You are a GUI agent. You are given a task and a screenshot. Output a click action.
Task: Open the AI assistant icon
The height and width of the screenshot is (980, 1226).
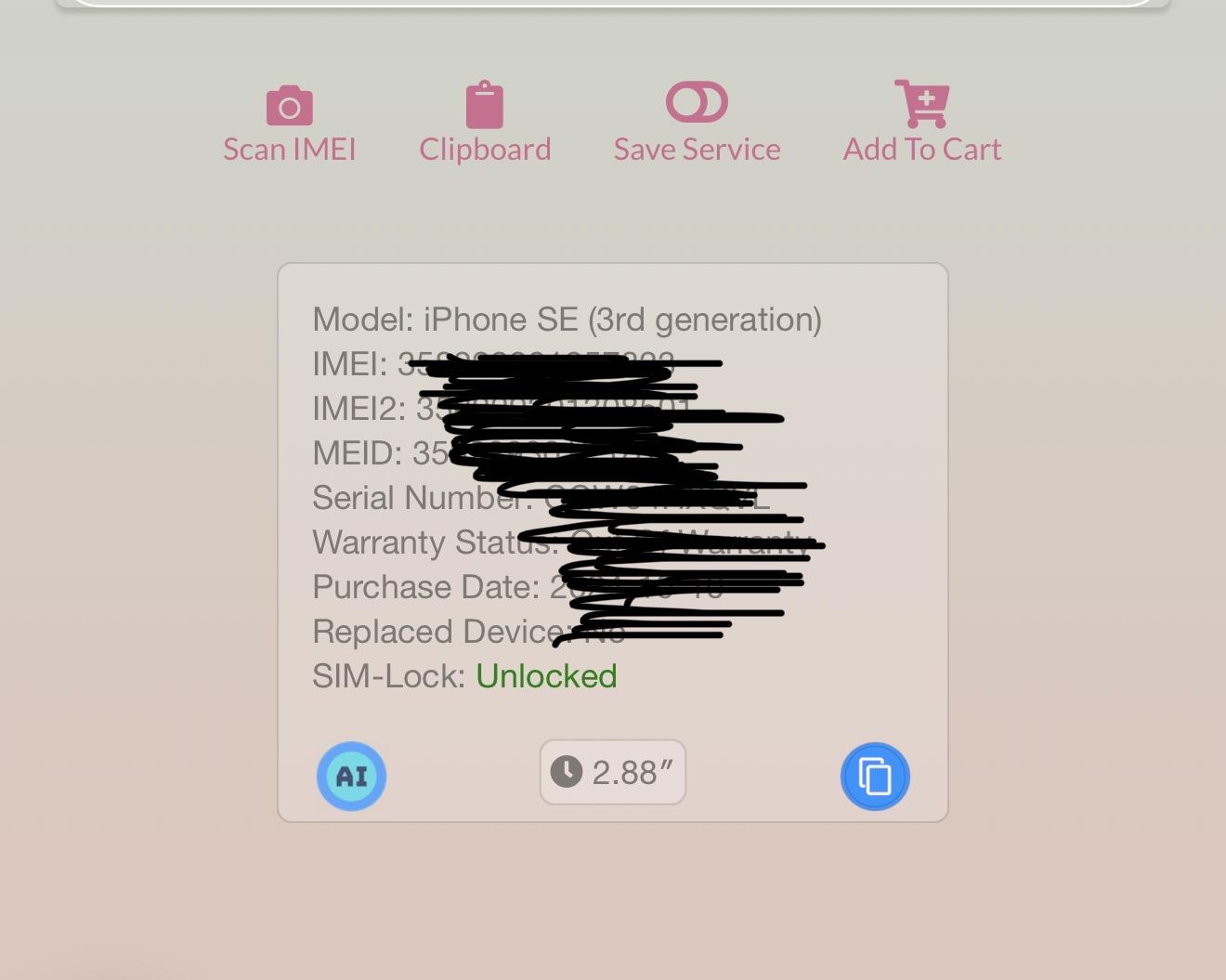pos(351,776)
